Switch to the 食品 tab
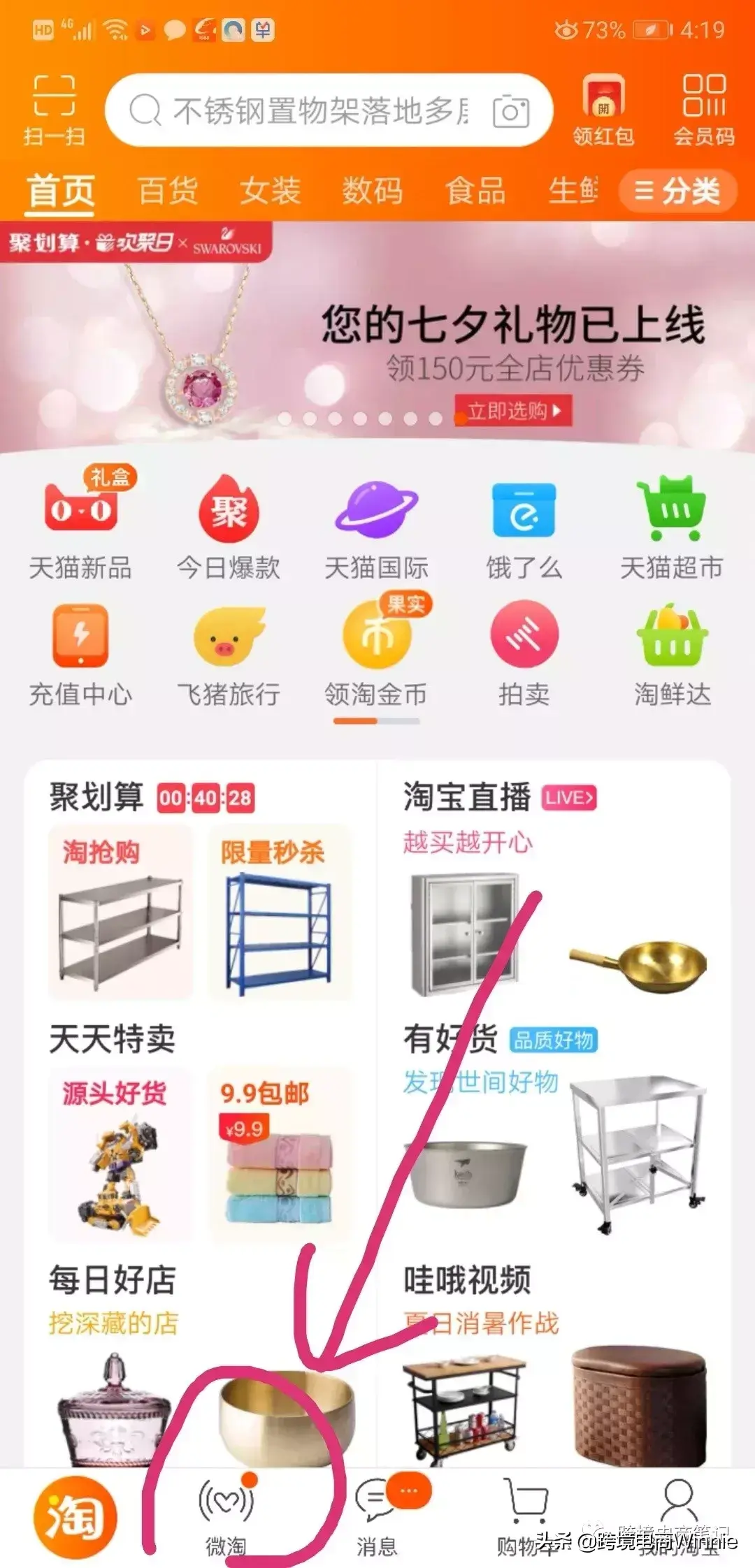 point(475,191)
